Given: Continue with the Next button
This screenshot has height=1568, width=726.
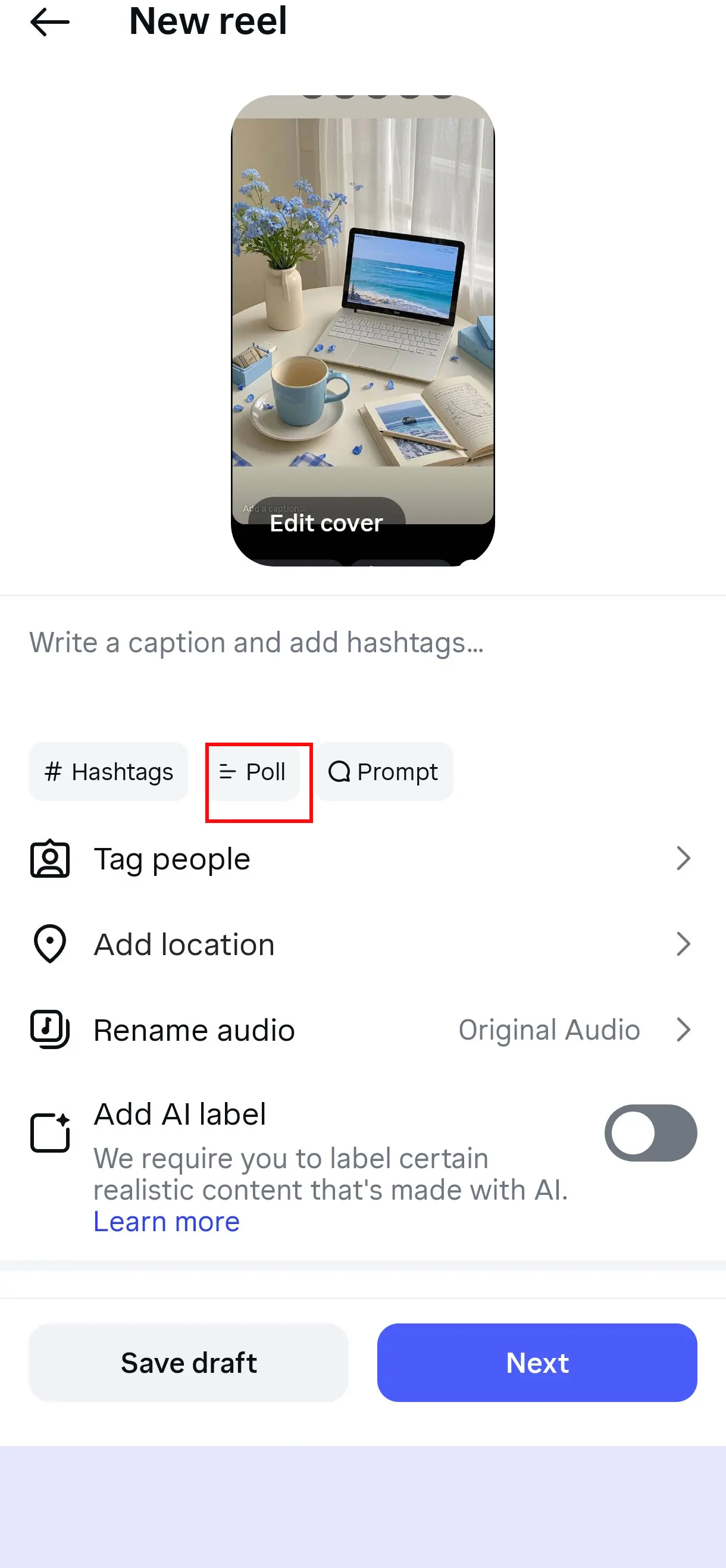Looking at the screenshot, I should click(537, 1362).
